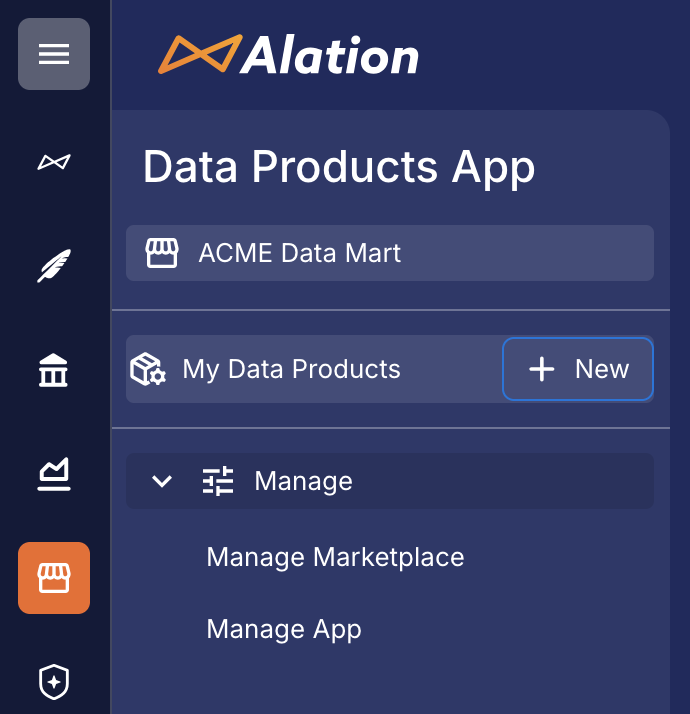Screen dimensions: 690x714
Task: Open the analytics chart icon
Action: 54,475
